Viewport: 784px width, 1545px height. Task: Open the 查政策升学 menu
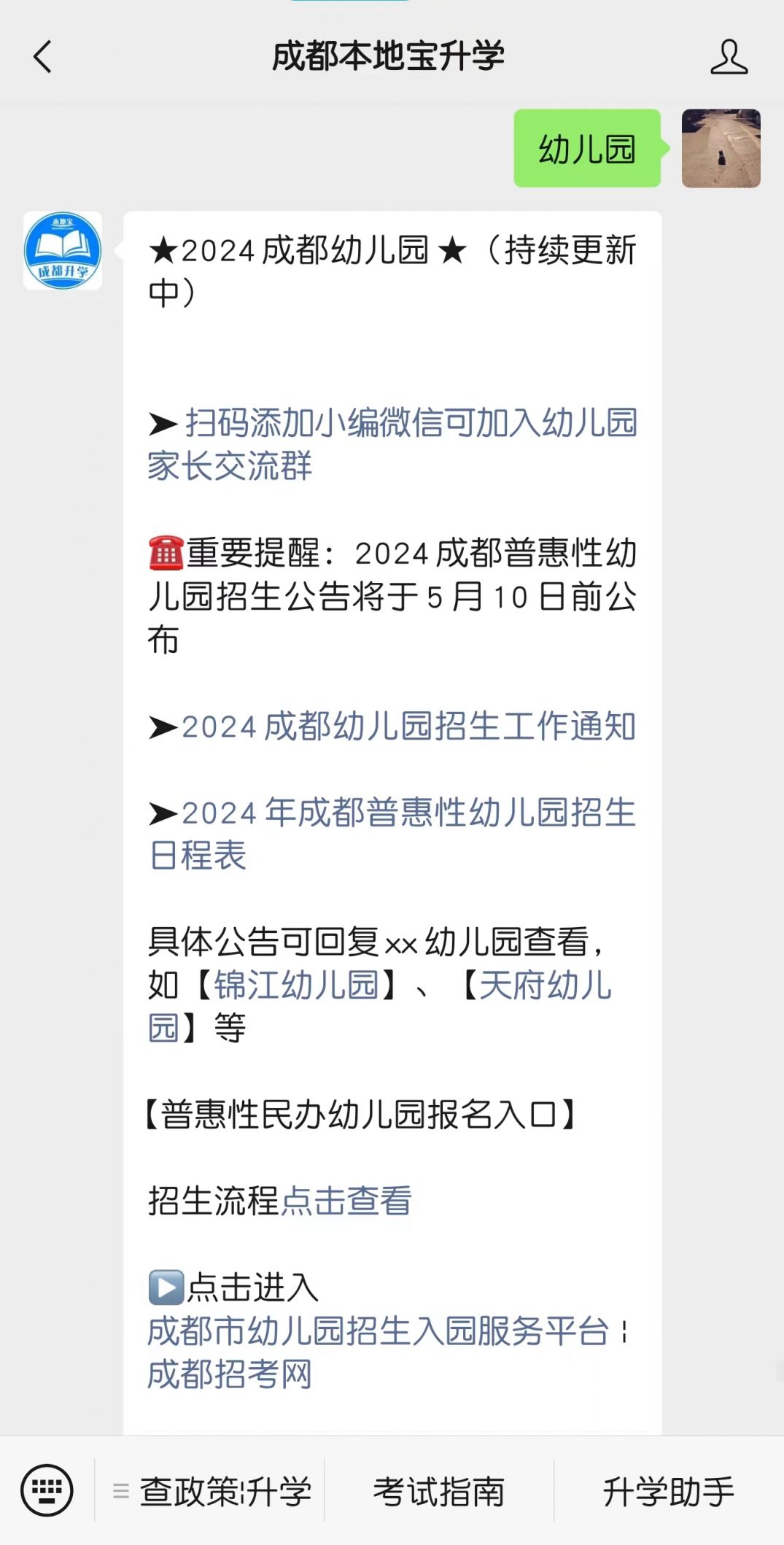point(214,1492)
